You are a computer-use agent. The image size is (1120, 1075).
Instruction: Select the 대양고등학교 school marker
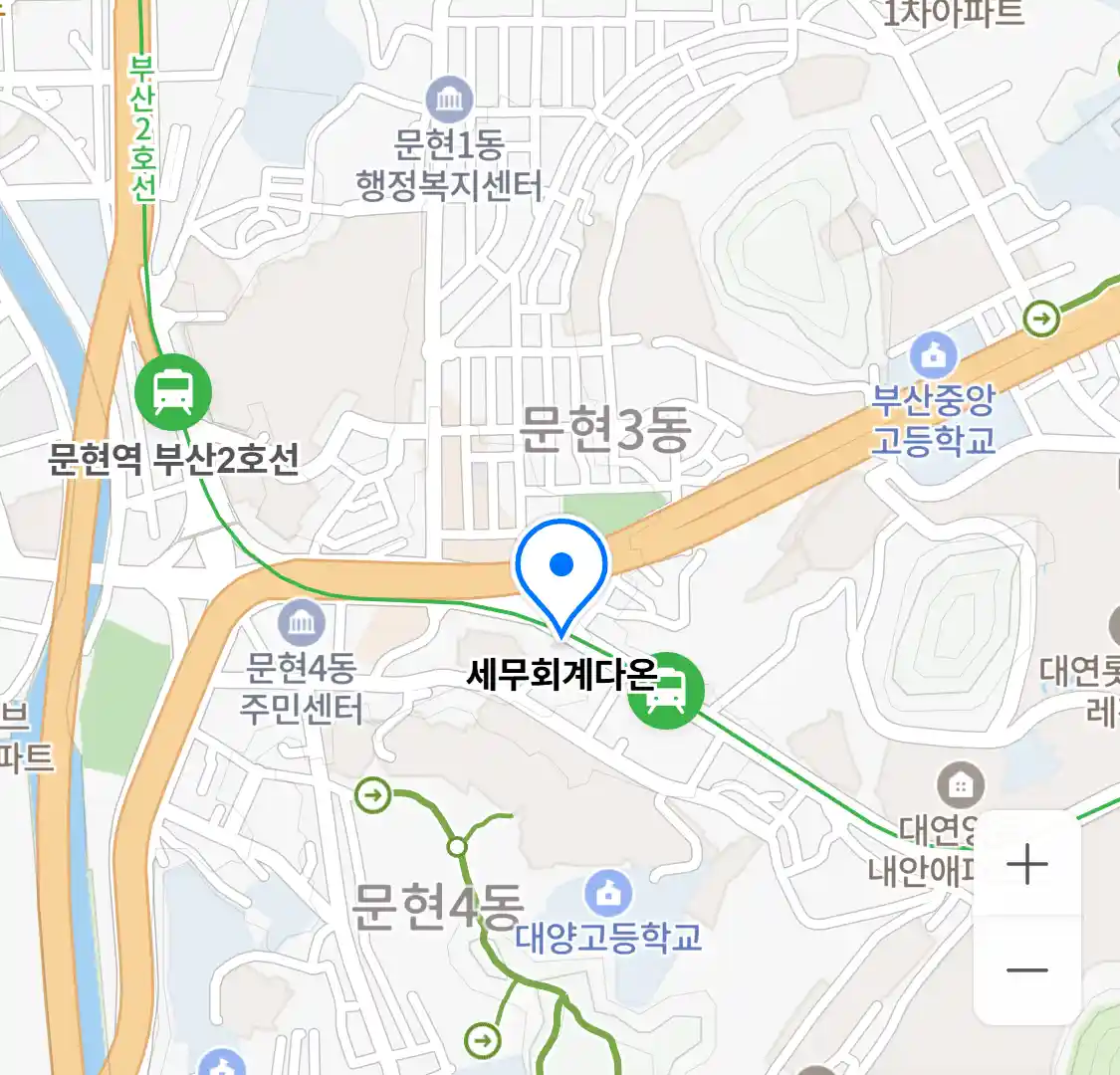click(x=609, y=895)
